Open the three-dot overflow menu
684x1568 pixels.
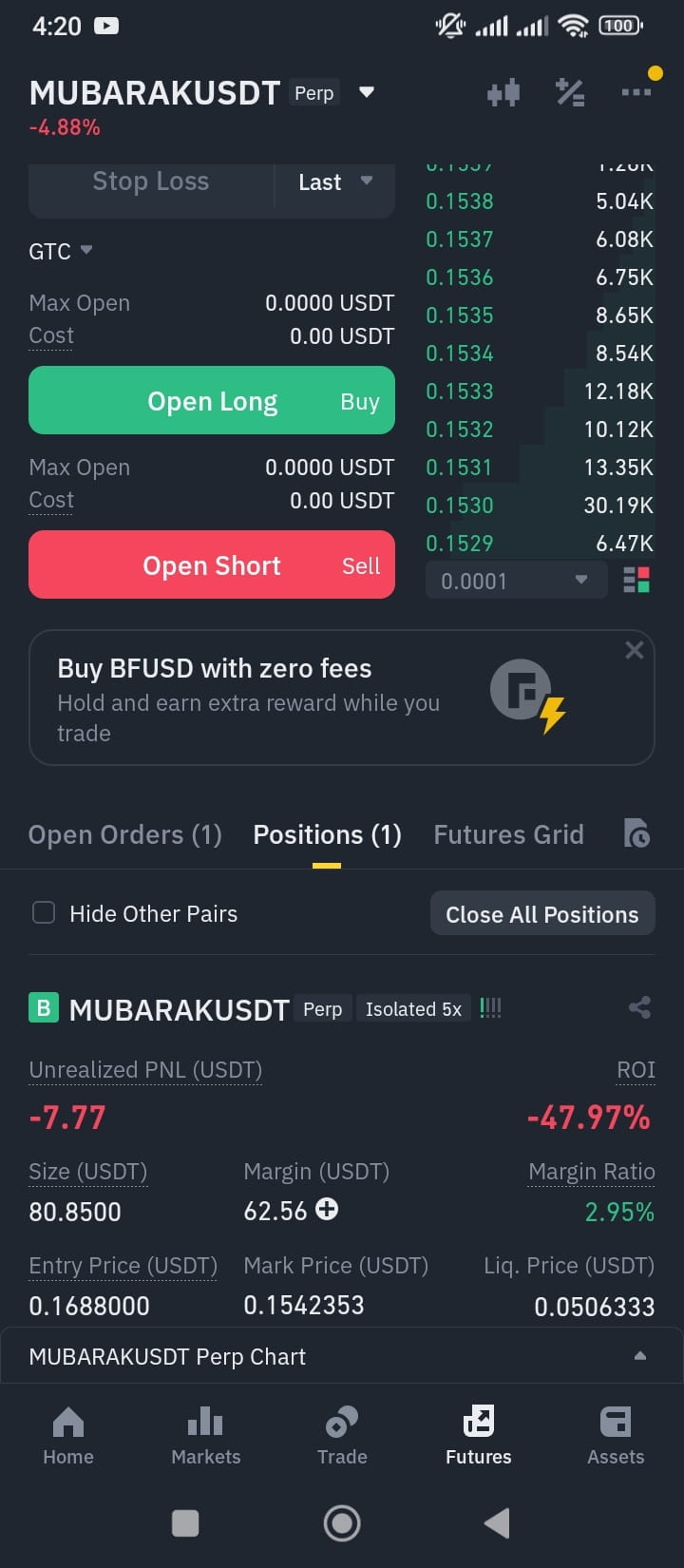[x=636, y=92]
